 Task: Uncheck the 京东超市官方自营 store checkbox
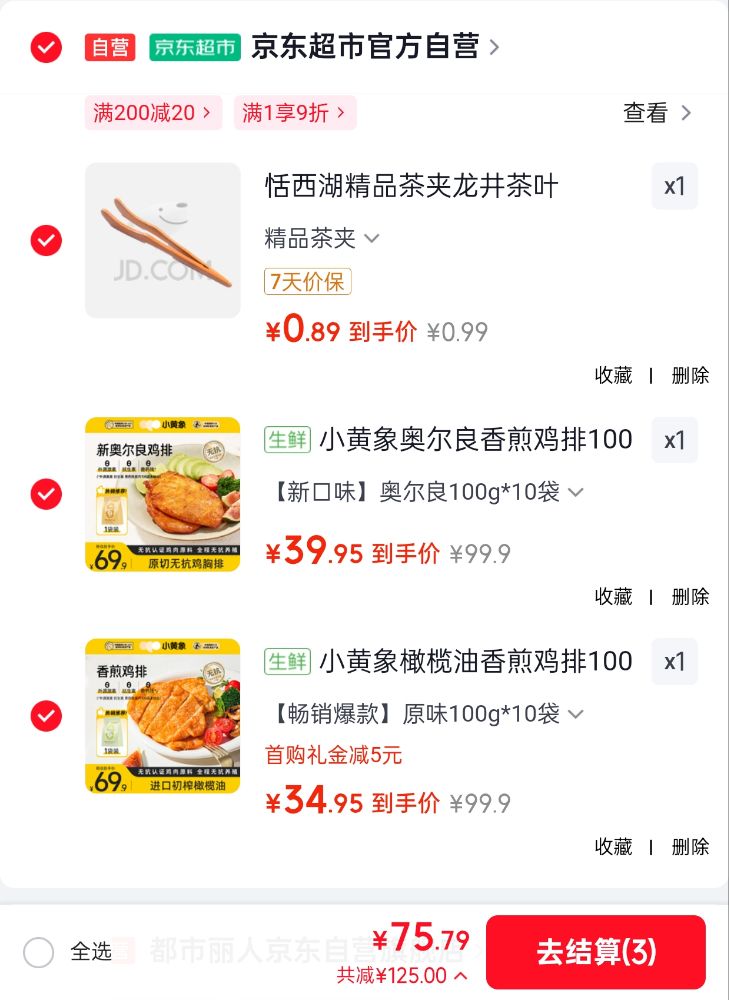[46, 47]
